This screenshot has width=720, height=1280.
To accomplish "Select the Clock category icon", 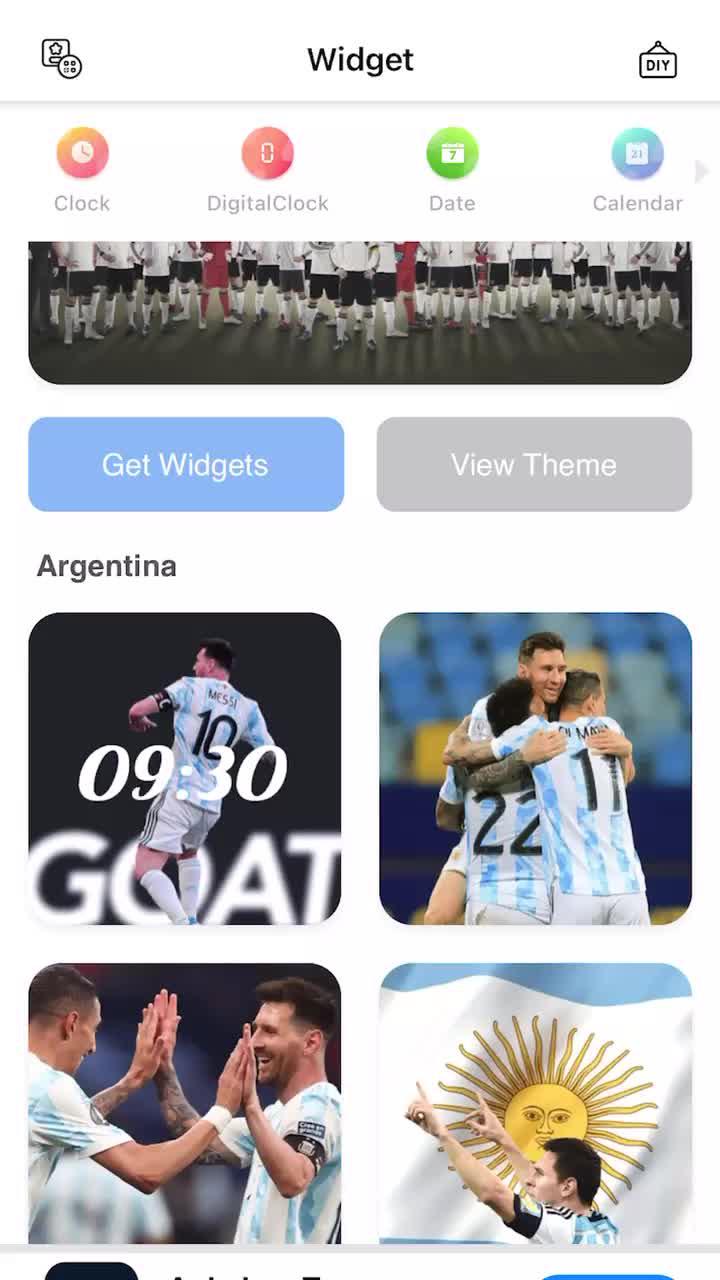I will (x=82, y=152).
